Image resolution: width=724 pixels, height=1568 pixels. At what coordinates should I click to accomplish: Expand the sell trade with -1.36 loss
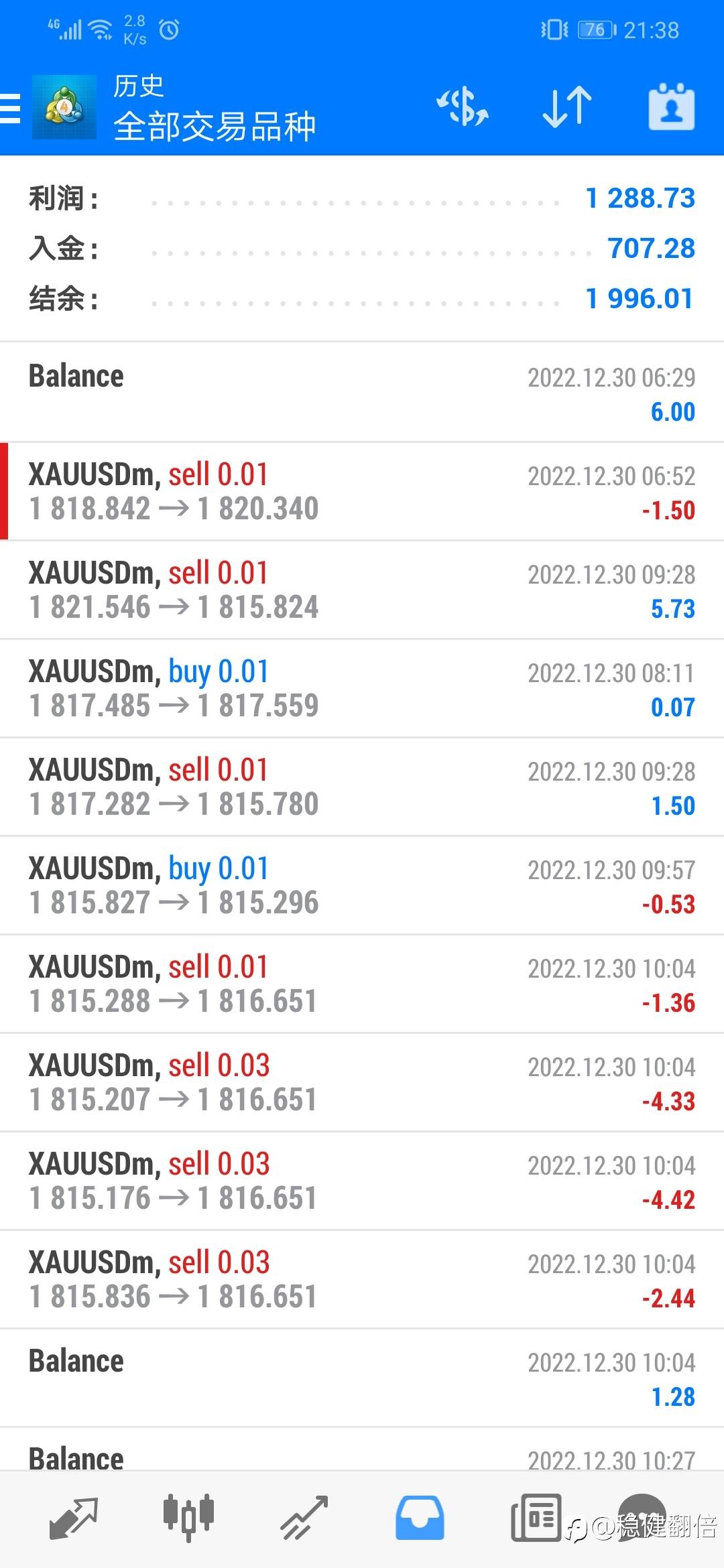[x=362, y=984]
